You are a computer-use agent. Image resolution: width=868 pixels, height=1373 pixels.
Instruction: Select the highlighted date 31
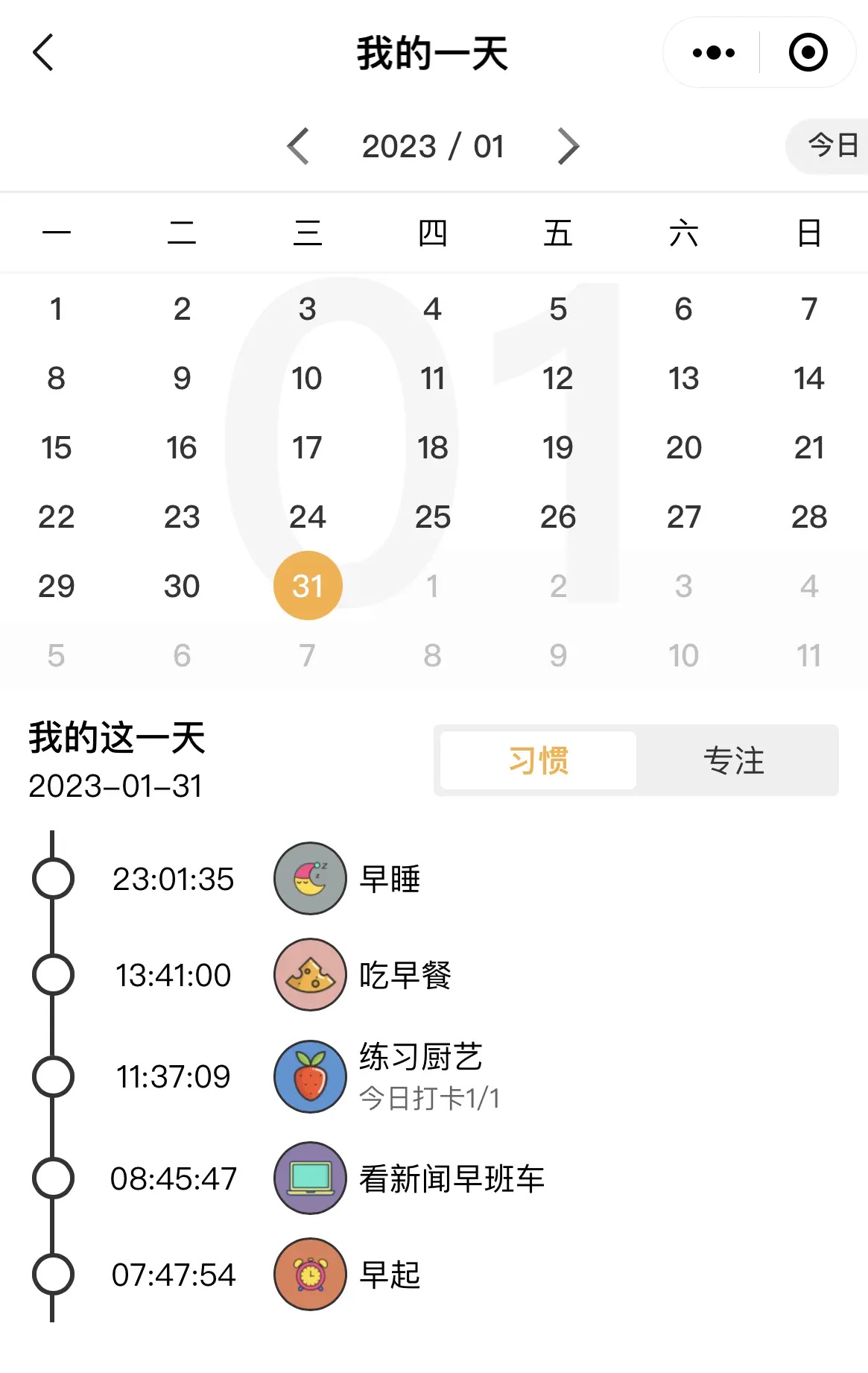coord(308,587)
